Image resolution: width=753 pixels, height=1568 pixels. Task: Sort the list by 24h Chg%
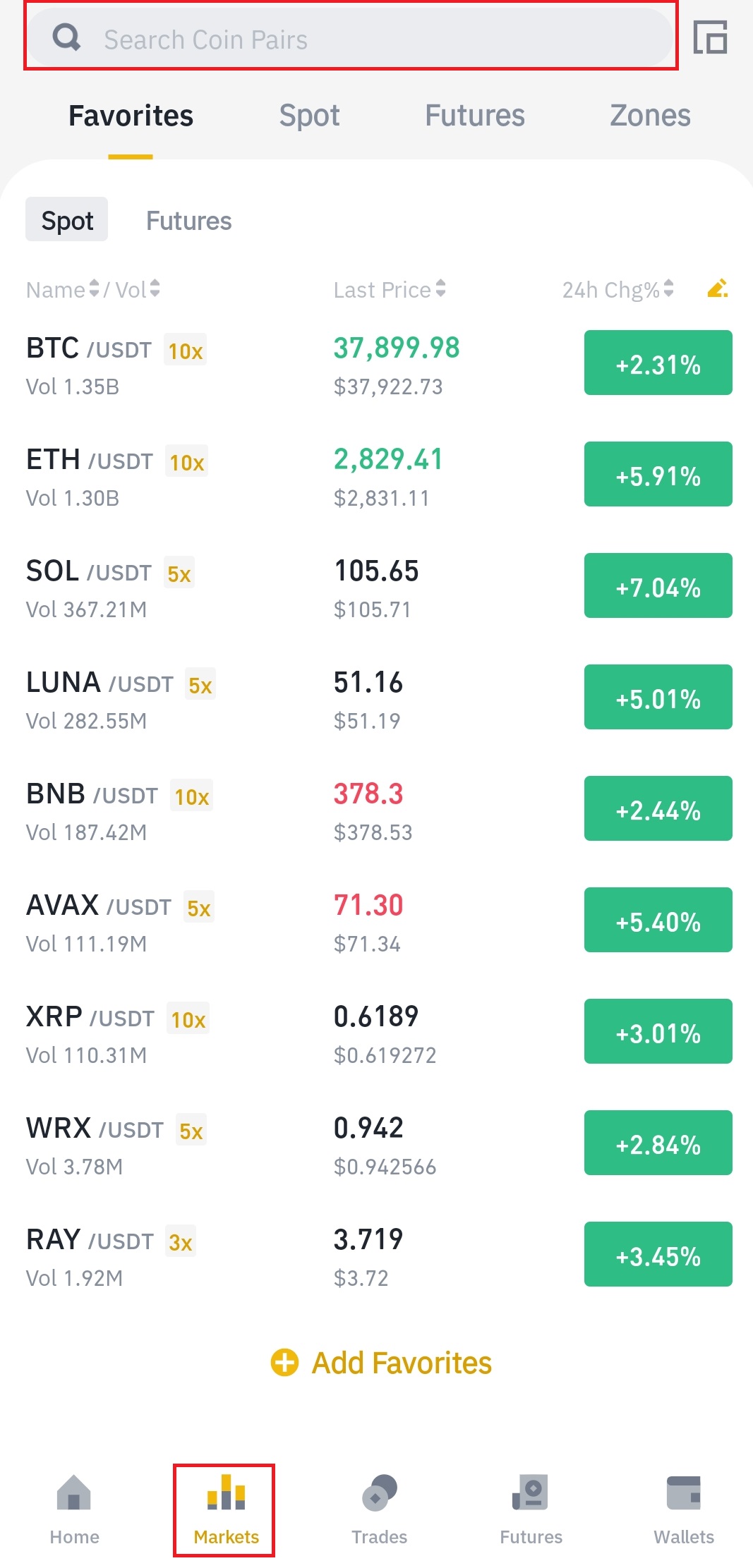click(617, 289)
